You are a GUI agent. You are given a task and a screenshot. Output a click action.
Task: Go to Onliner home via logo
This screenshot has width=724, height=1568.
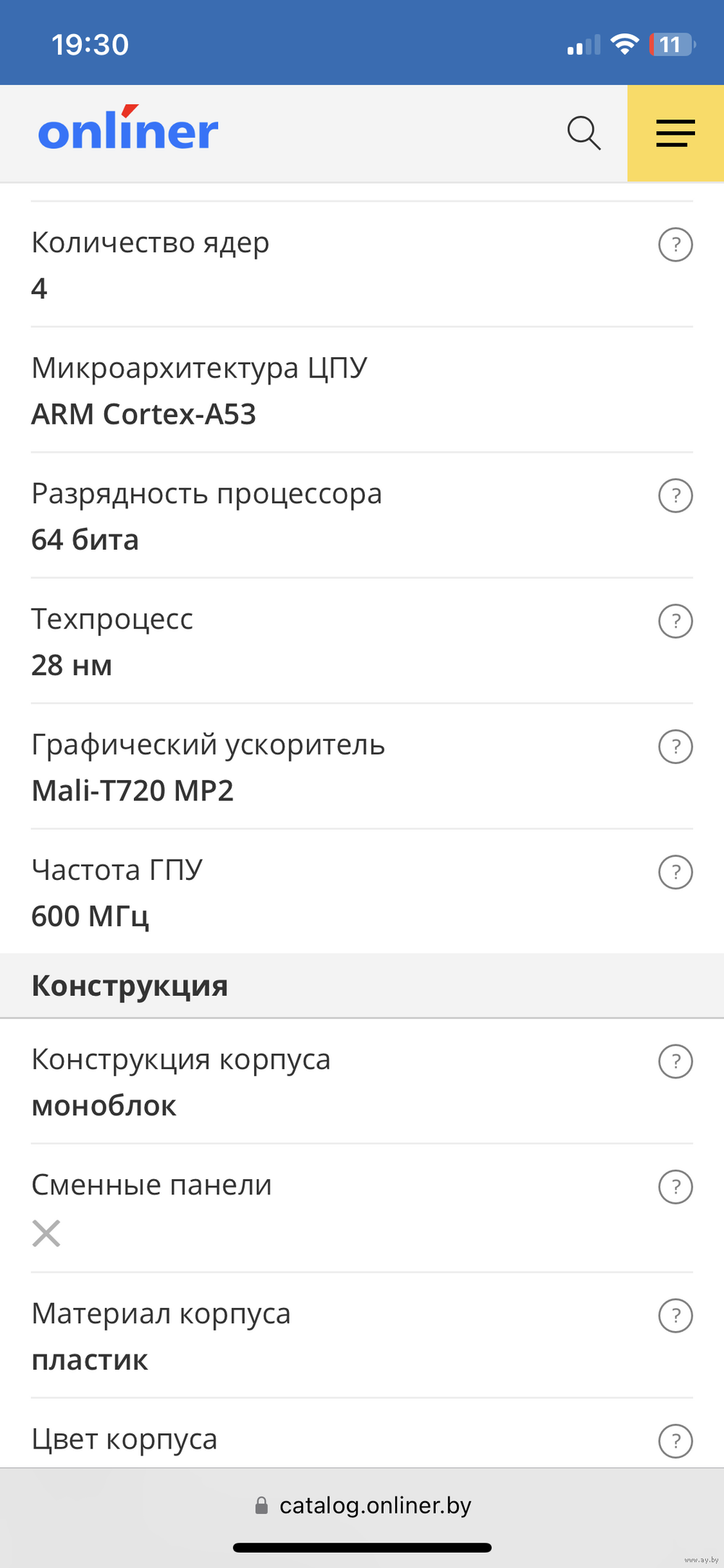click(128, 129)
